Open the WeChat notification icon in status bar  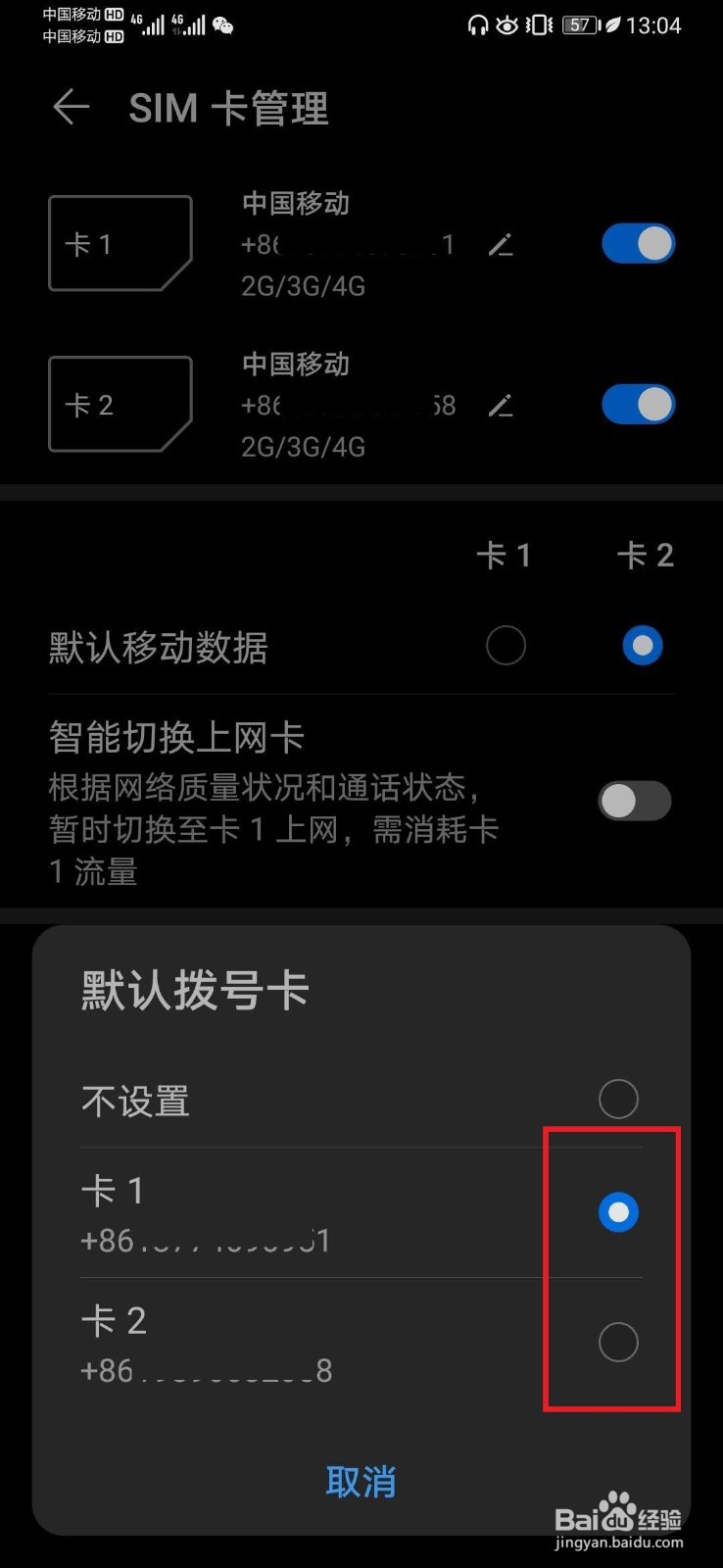click(222, 25)
